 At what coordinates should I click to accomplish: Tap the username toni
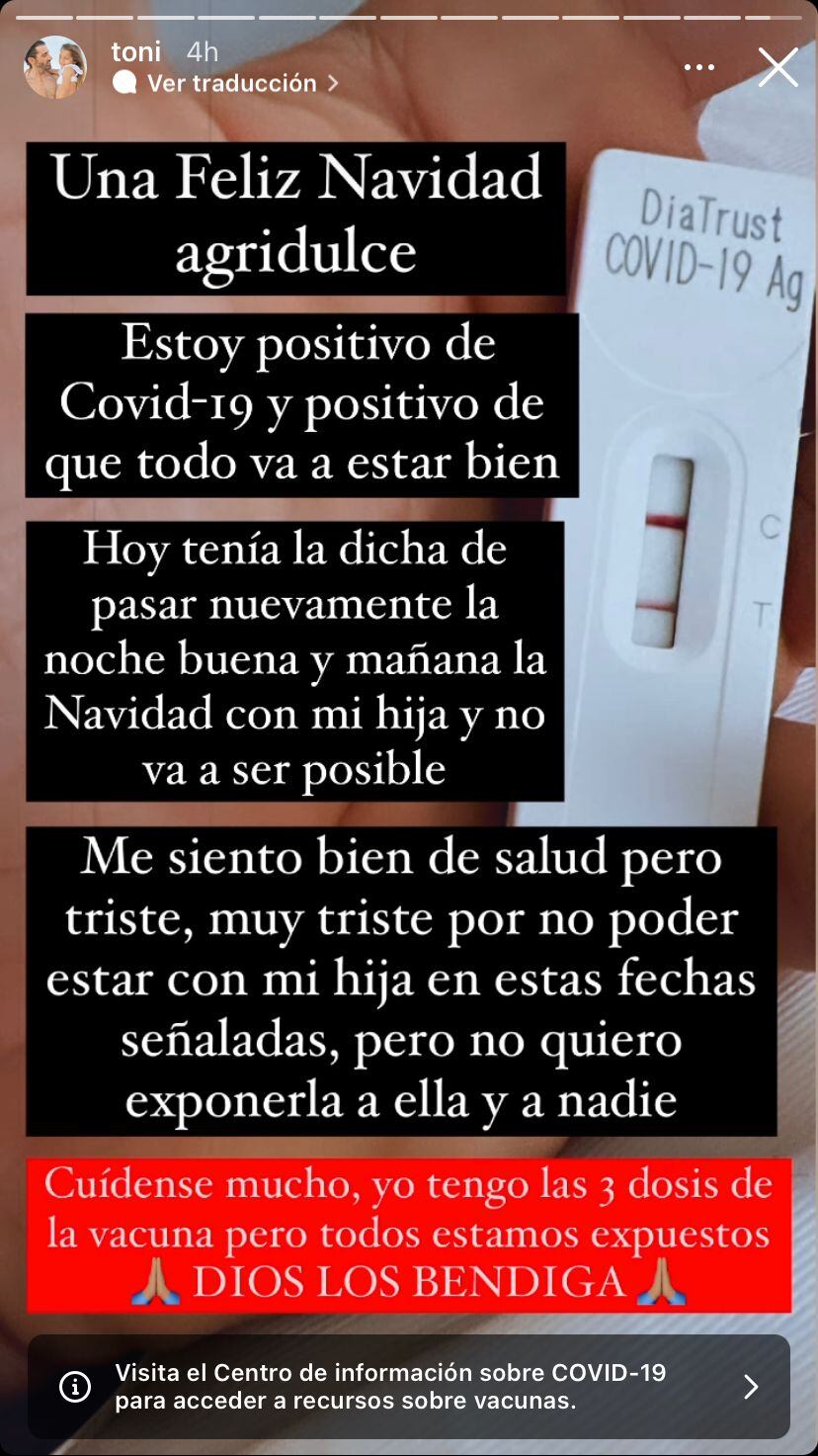pos(136,51)
